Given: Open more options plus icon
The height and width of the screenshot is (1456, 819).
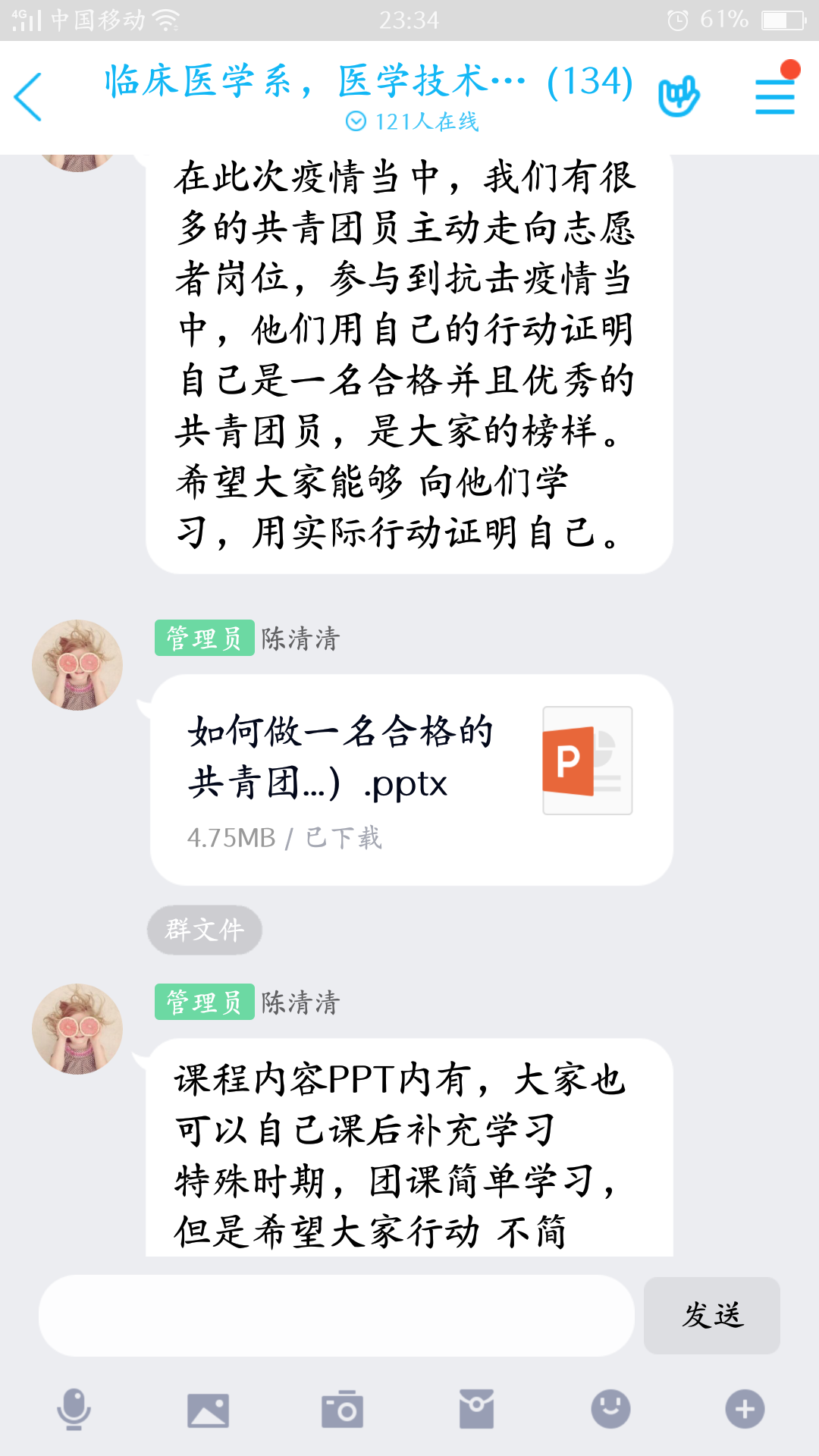Looking at the screenshot, I should click(745, 1410).
